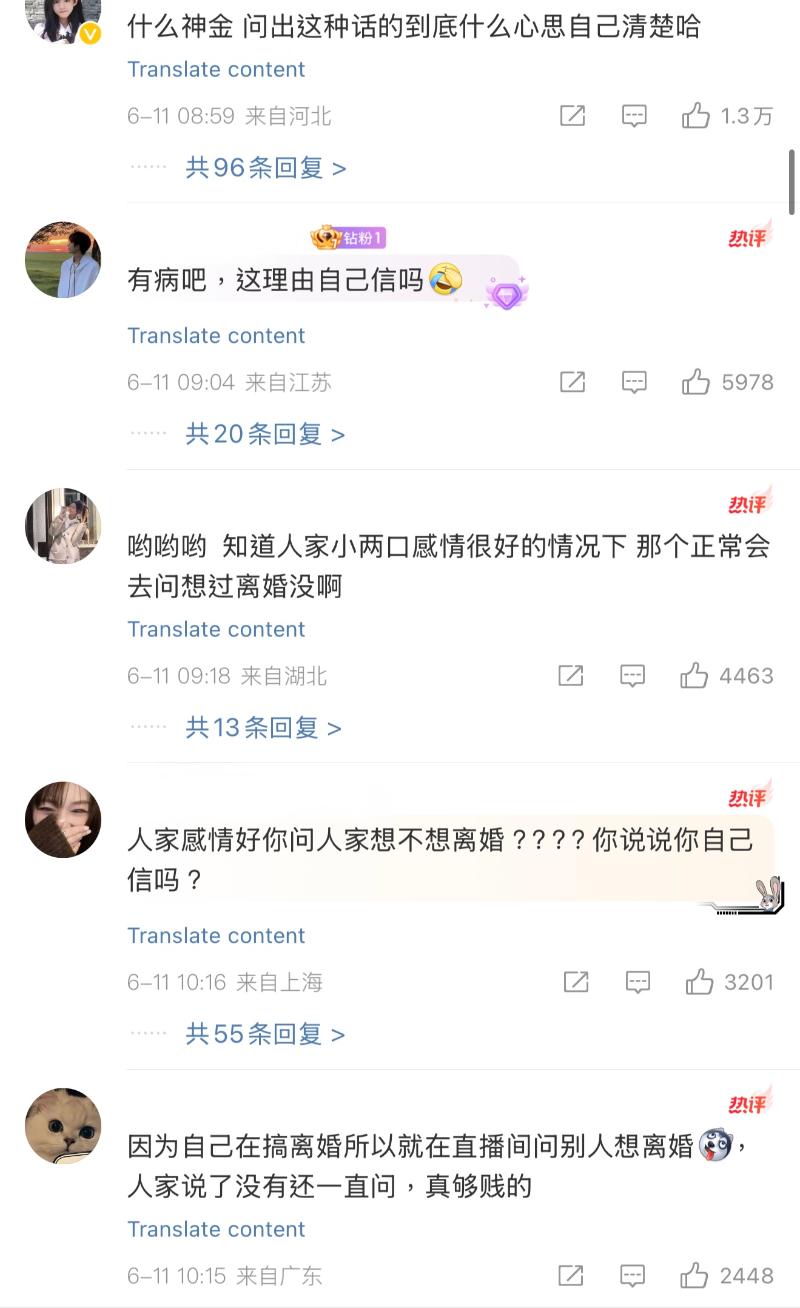This screenshot has height=1308, width=800.
Task: Like the comment from 河北
Action: pos(696,116)
